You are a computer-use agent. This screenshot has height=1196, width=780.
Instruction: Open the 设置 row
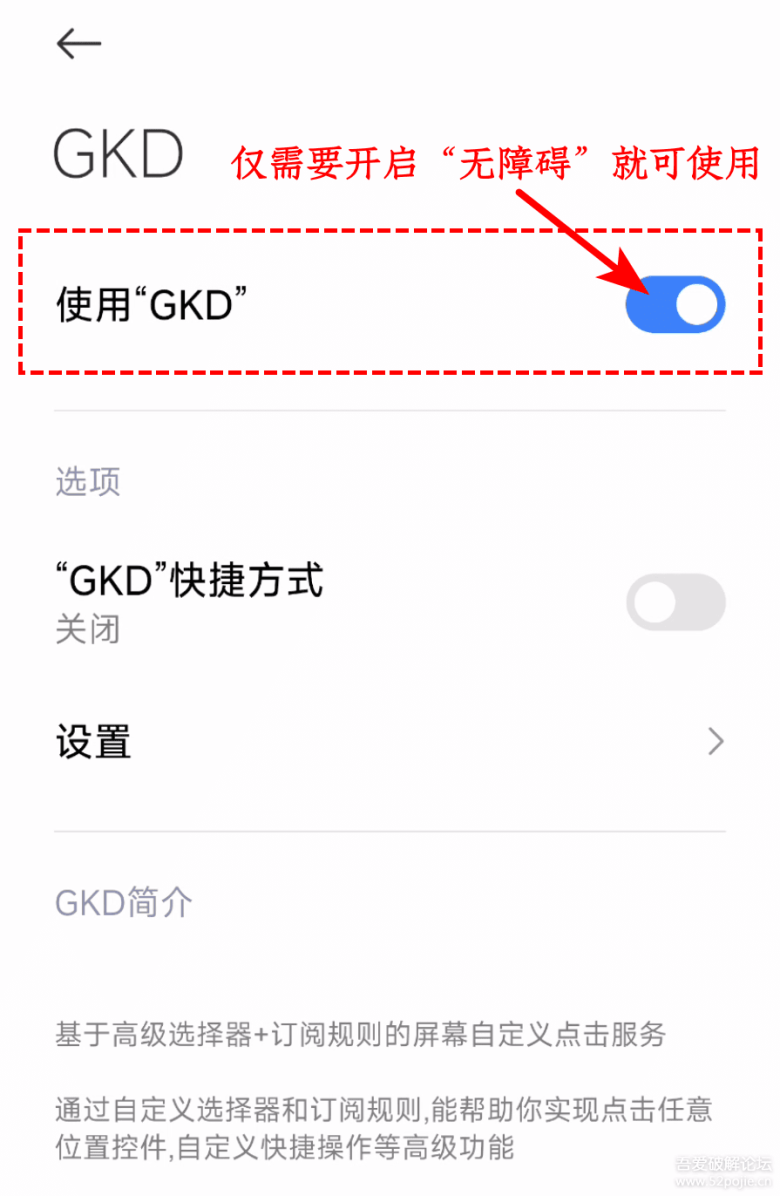coord(390,742)
